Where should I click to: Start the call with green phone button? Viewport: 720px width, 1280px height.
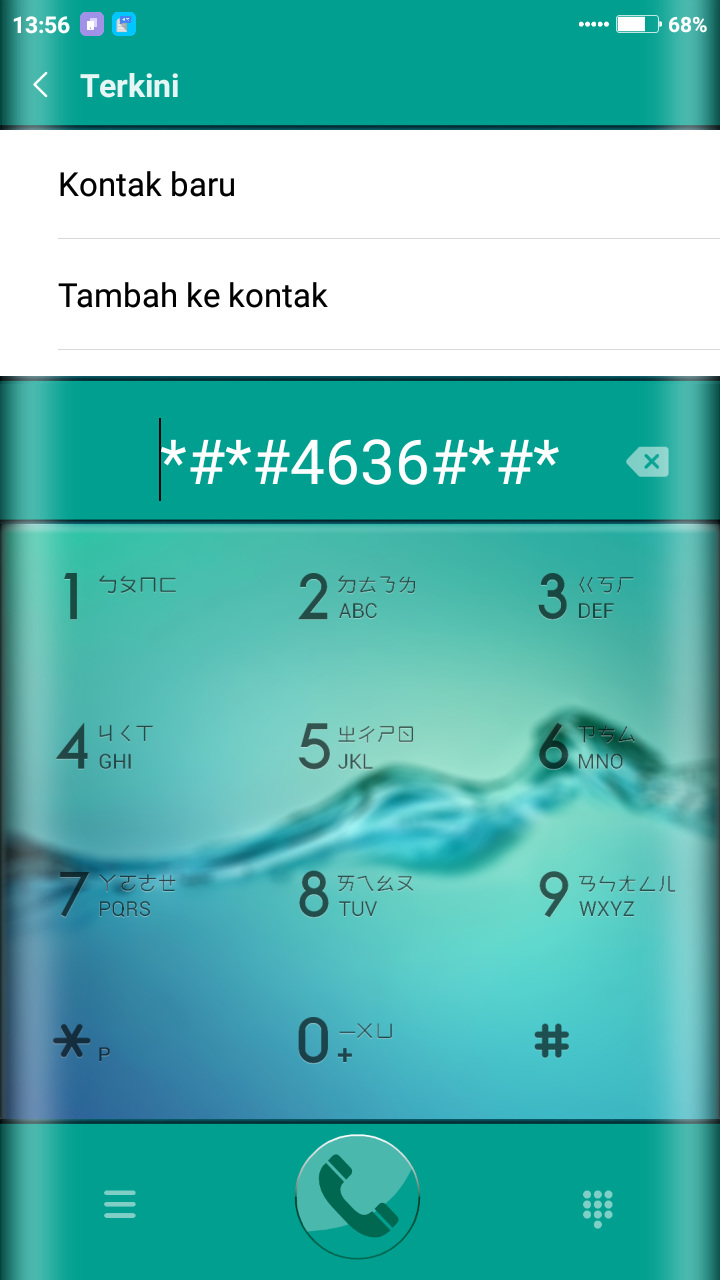click(358, 1198)
